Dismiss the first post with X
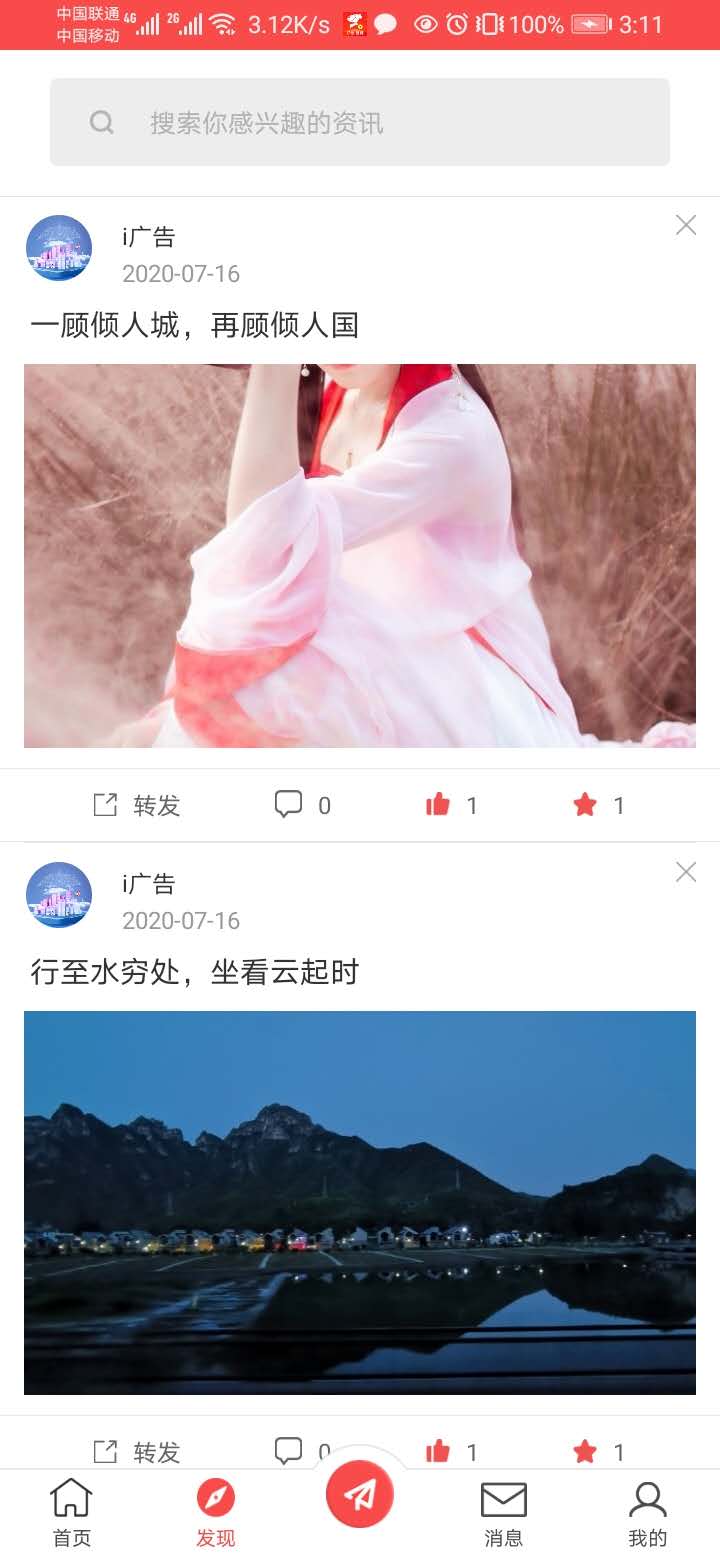The width and height of the screenshot is (720, 1560). pos(686,225)
